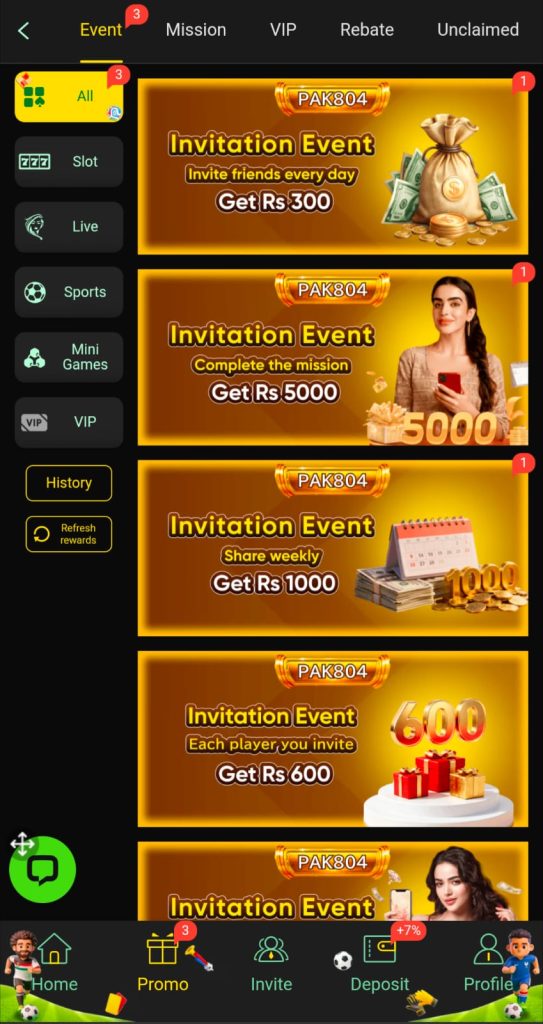Switch to the VIP top tab
The height and width of the screenshot is (1024, 543).
283,30
